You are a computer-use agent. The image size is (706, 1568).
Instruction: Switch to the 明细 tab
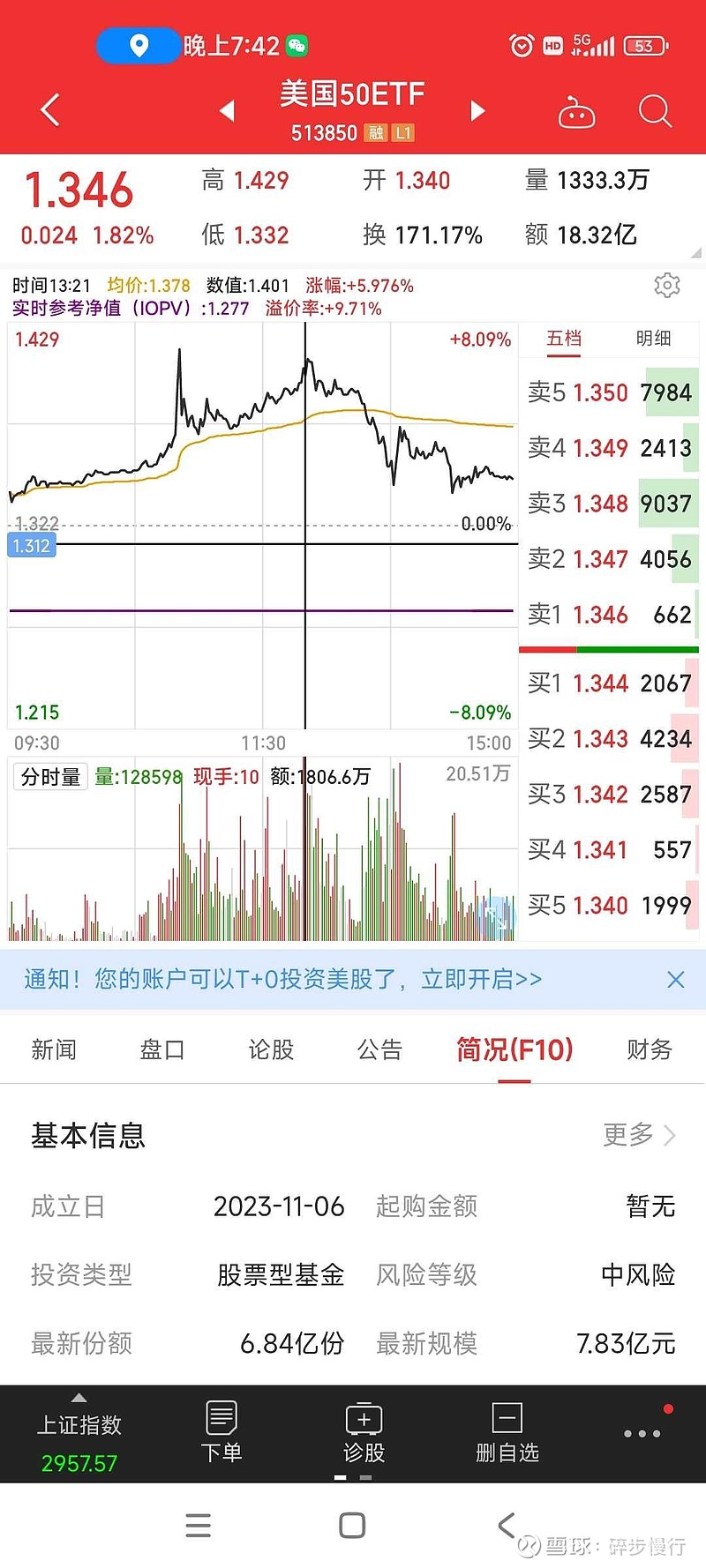(x=654, y=339)
